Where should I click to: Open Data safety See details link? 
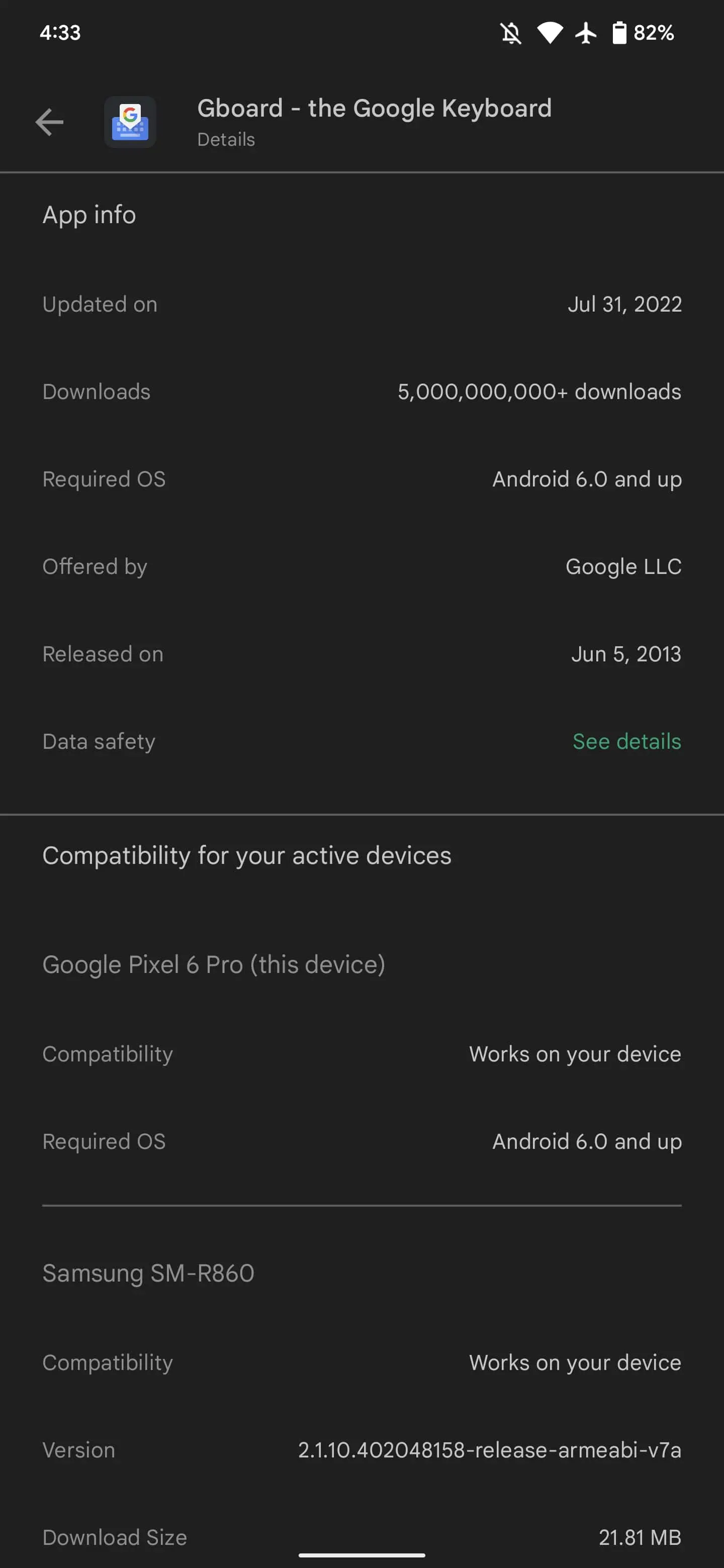626,741
